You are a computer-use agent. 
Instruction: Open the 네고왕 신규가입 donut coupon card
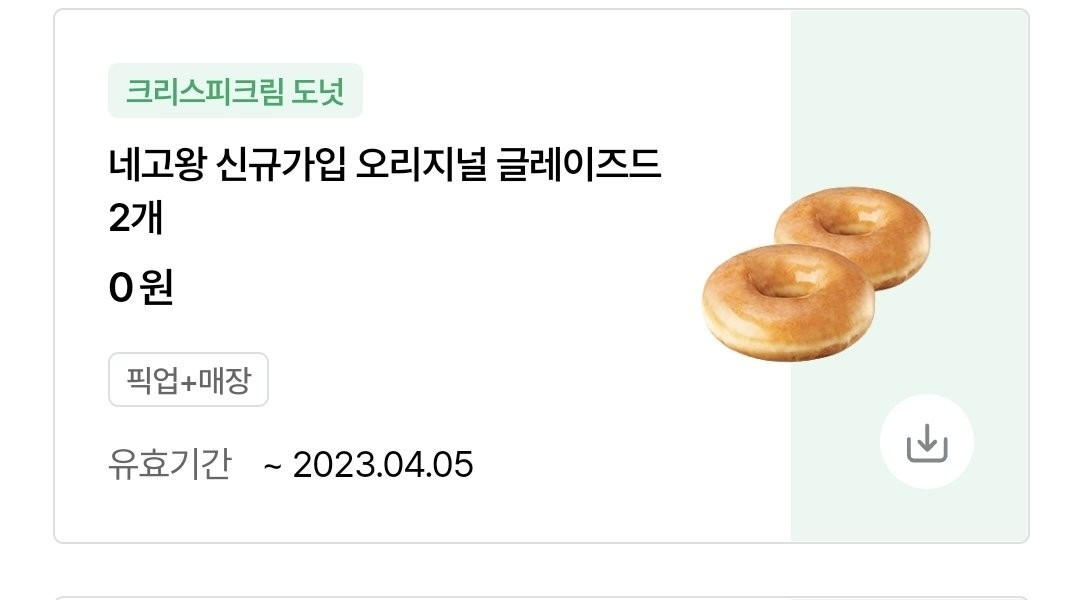[385, 190]
